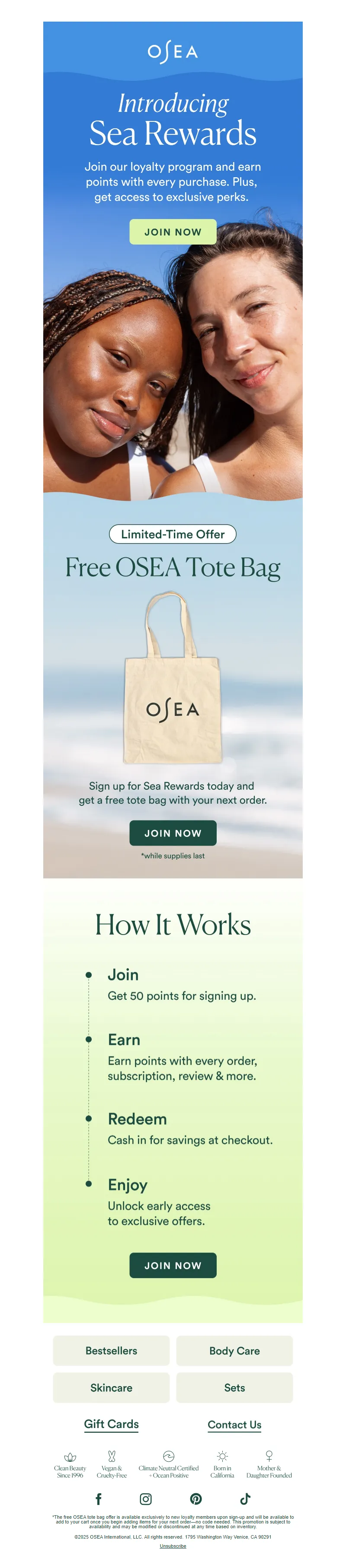Tap Join Now below the Enjoy step
Viewport: 346px width, 1568px height.
(x=173, y=1265)
